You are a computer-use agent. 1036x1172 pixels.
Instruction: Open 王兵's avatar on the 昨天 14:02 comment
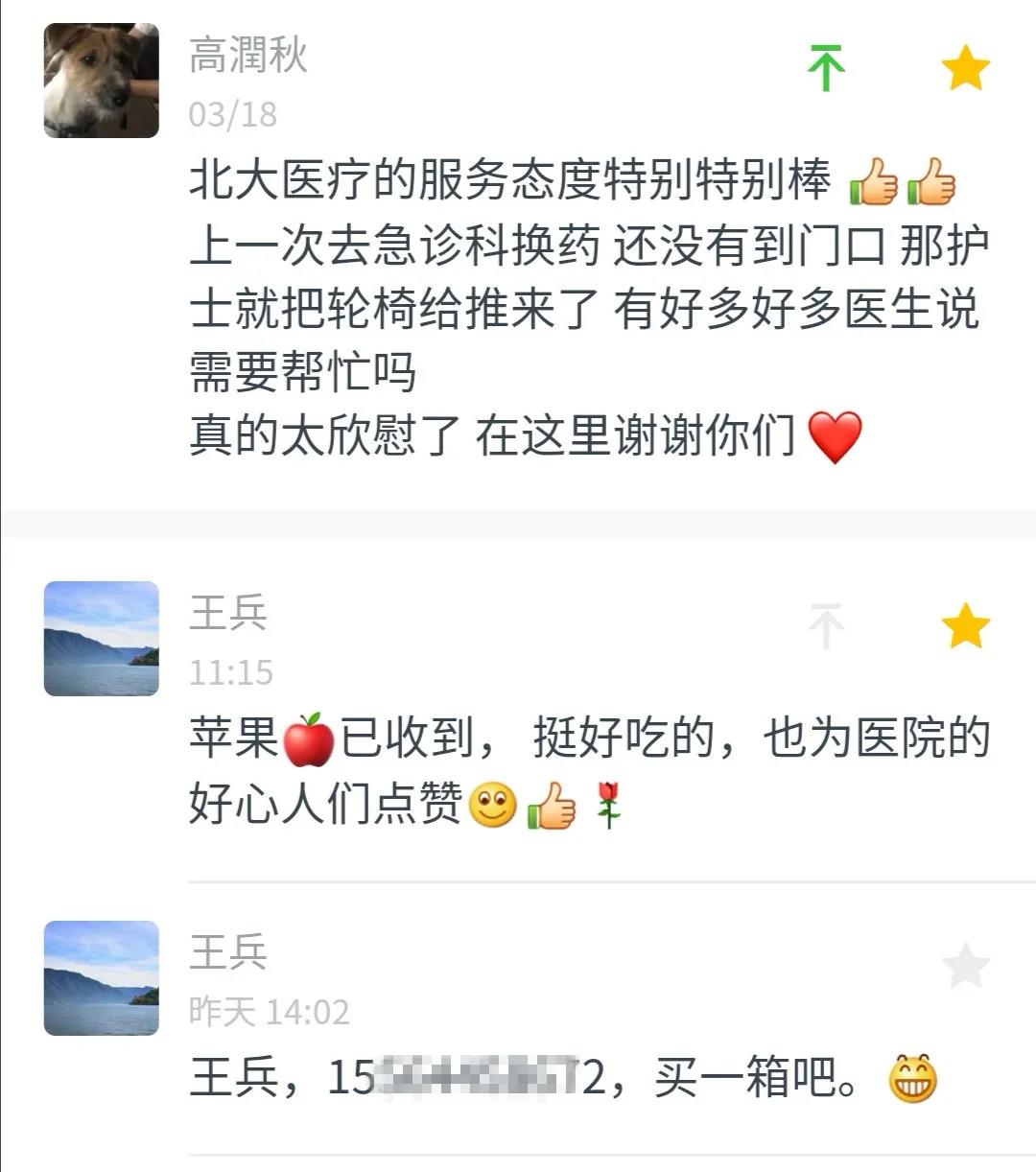click(102, 977)
